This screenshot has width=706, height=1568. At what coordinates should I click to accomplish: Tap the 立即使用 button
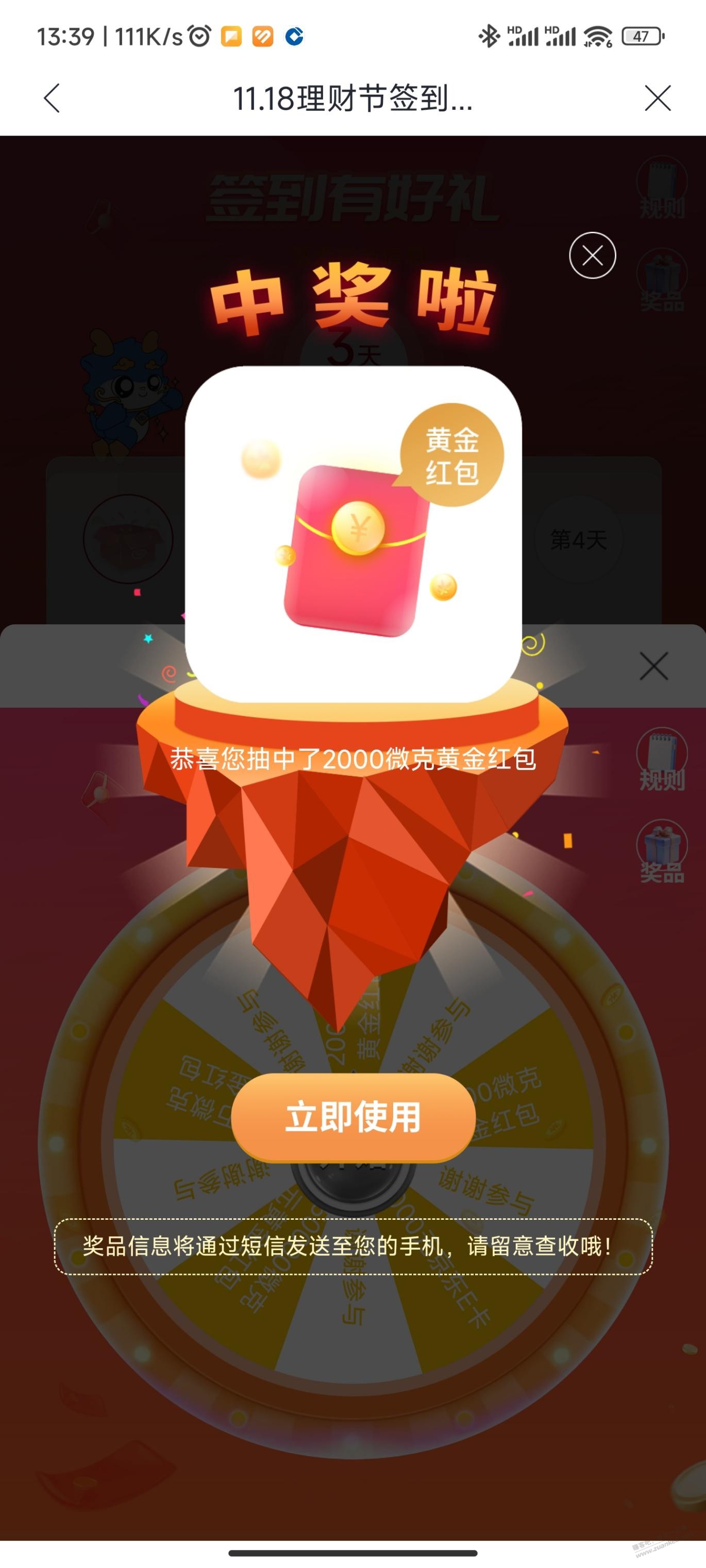(354, 1117)
